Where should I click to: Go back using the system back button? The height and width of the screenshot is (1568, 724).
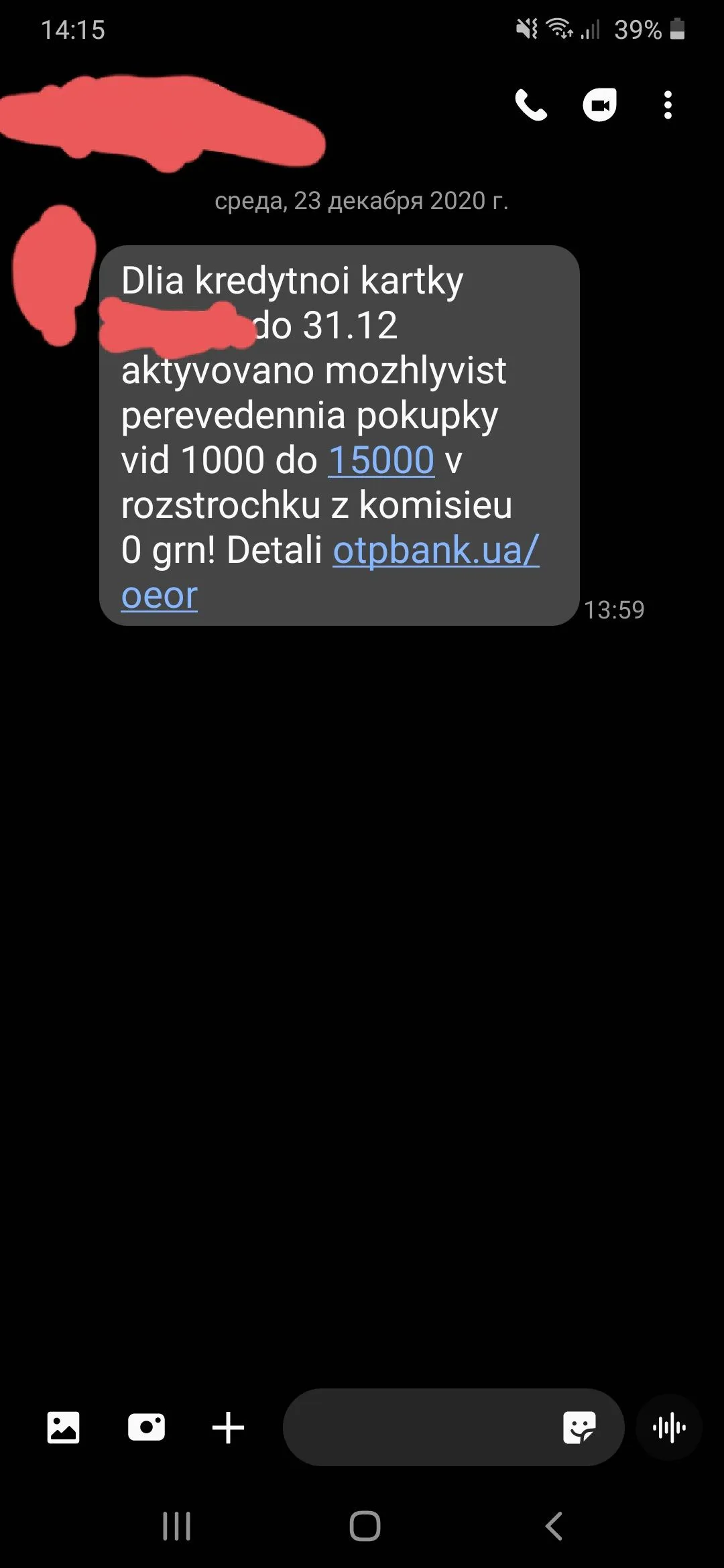pos(554,1526)
